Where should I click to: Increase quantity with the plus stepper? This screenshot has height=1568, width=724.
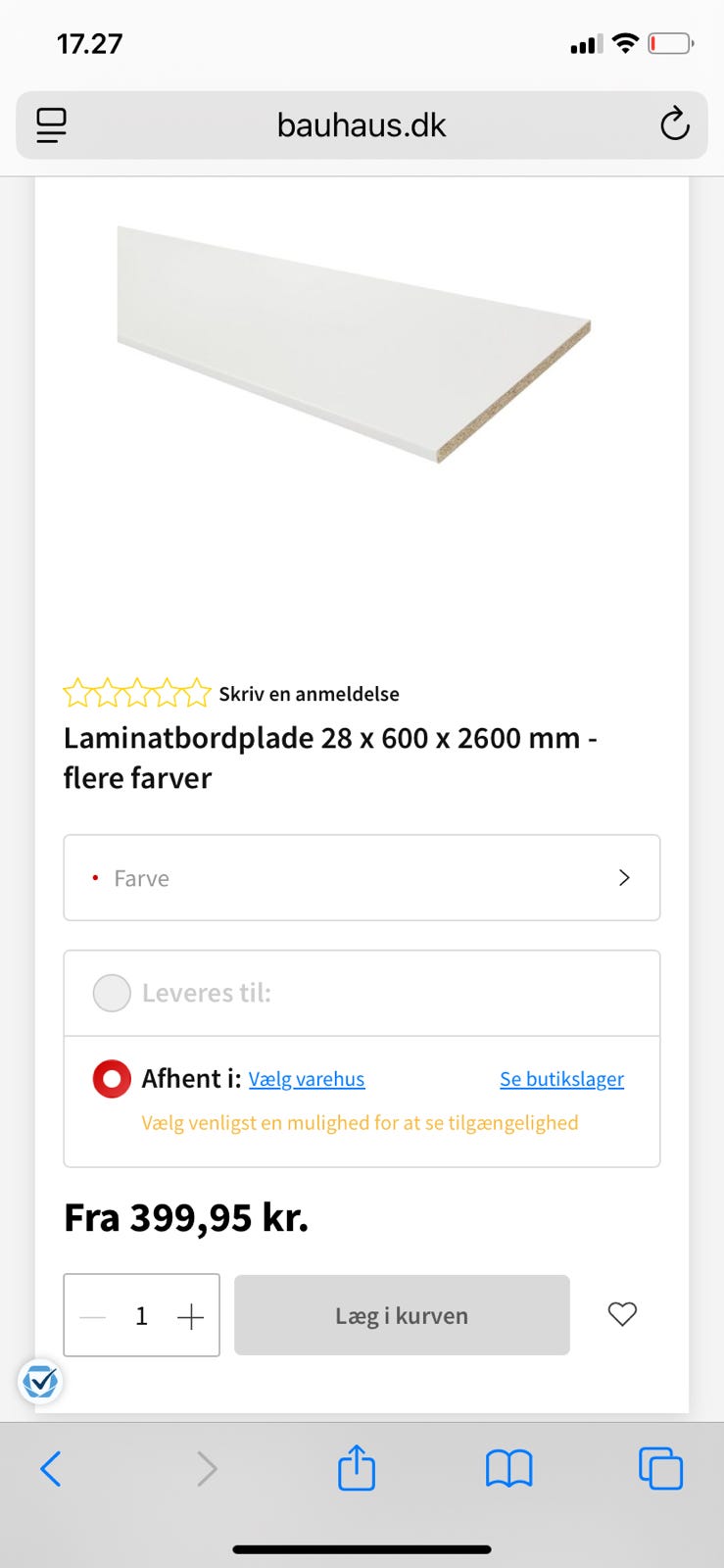(x=191, y=1314)
